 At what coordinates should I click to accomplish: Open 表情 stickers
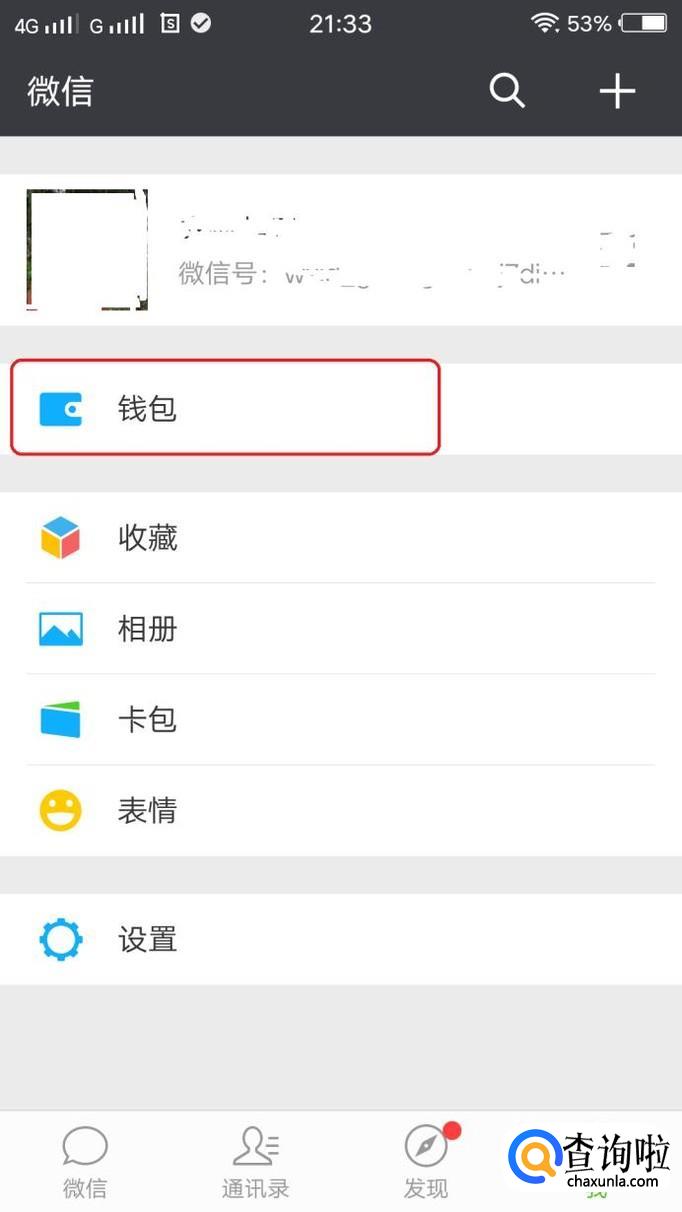[341, 811]
